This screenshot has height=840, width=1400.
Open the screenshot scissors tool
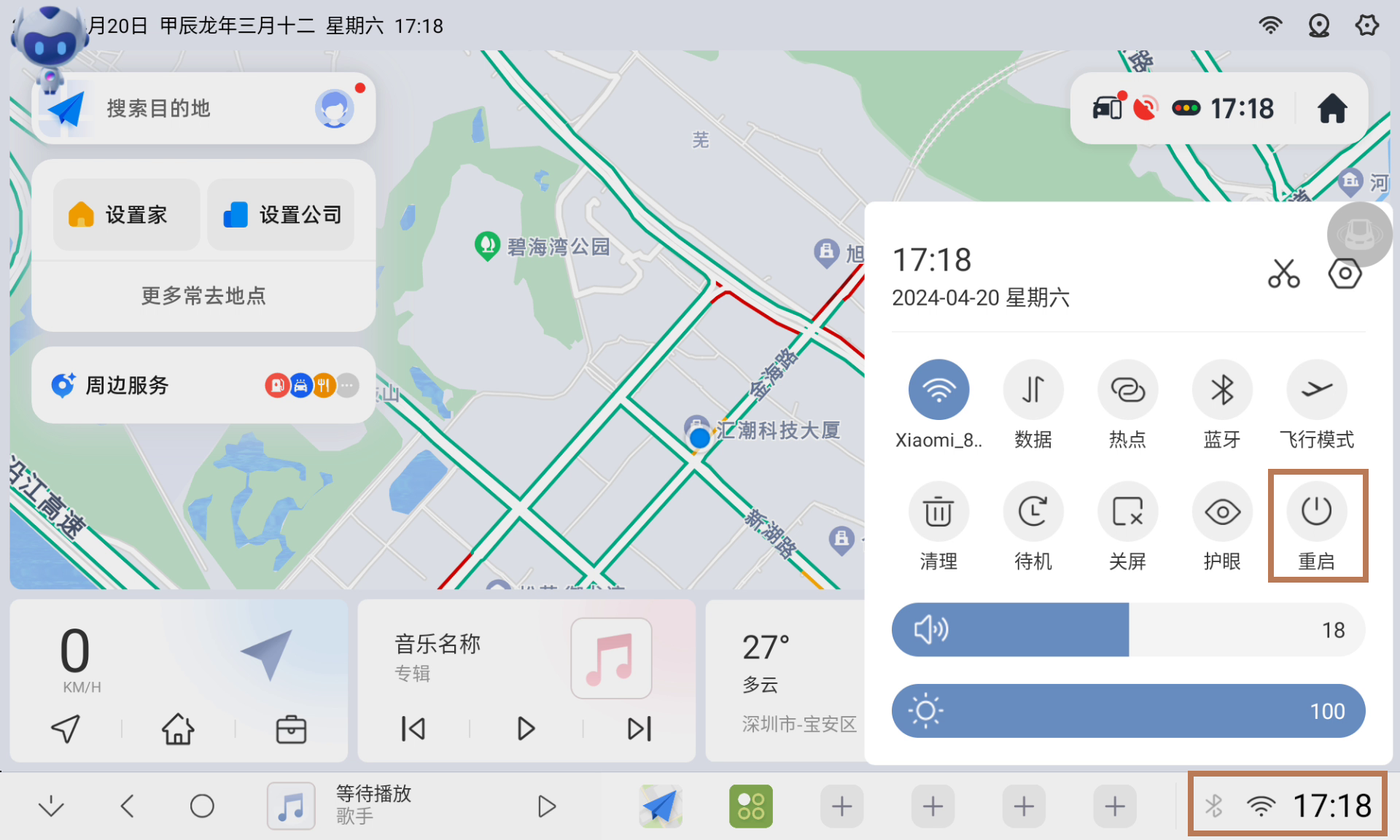[1283, 274]
